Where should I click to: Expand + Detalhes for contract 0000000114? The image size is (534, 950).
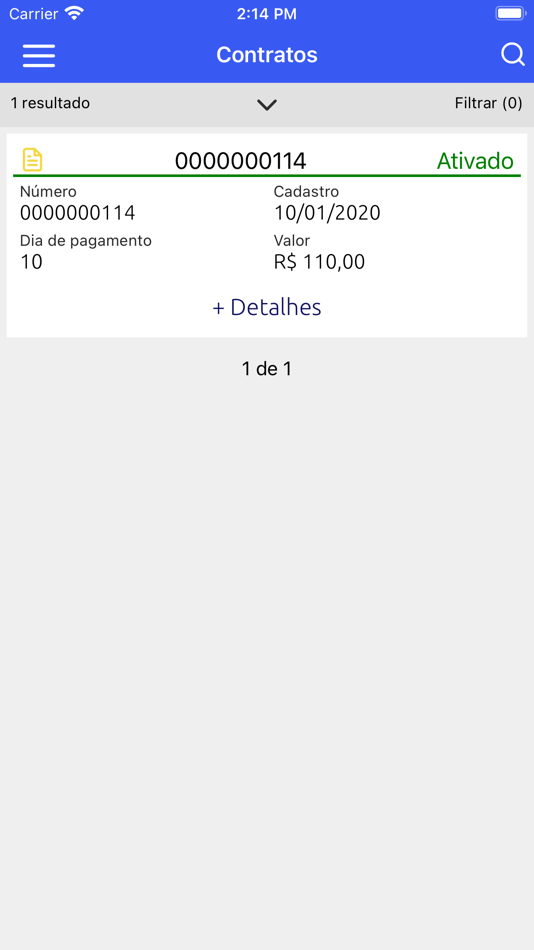(x=267, y=308)
